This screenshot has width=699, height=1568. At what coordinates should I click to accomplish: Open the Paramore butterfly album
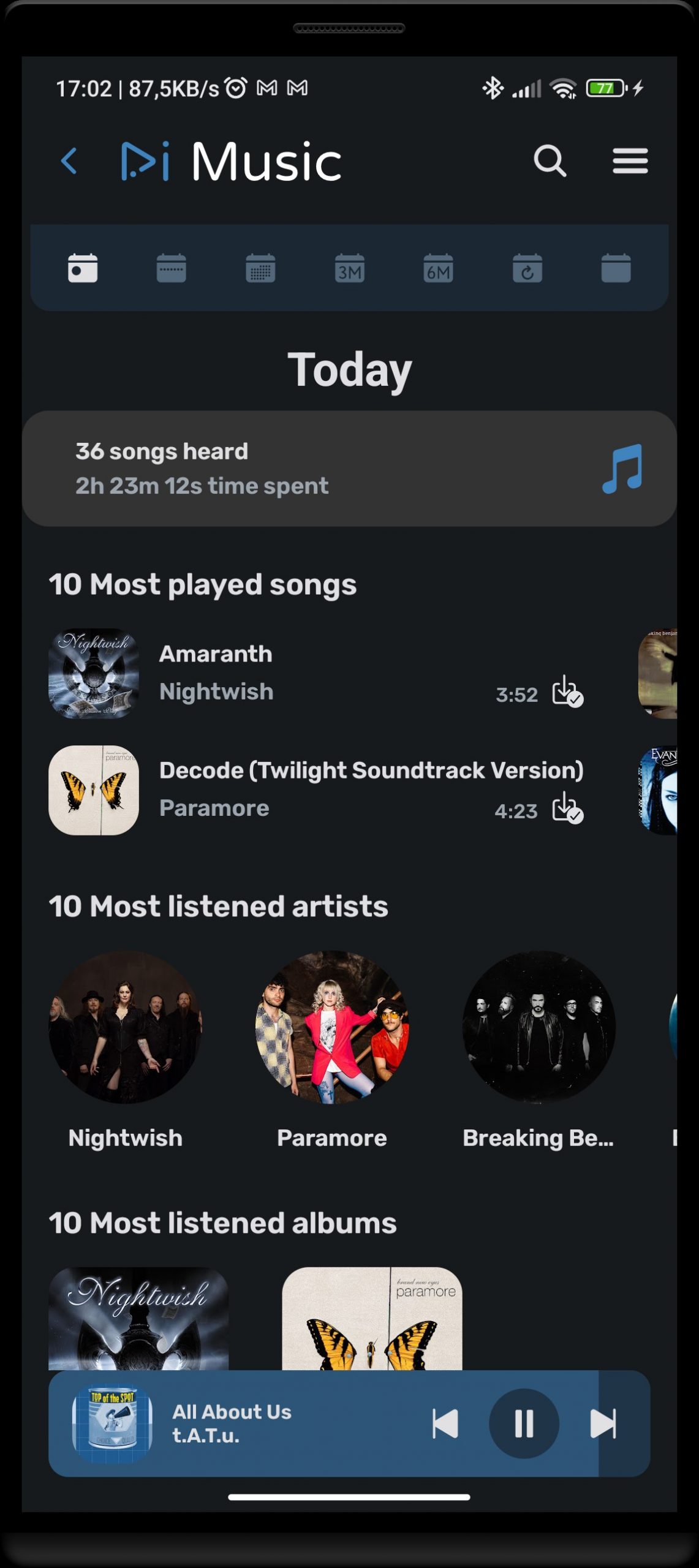372,1317
